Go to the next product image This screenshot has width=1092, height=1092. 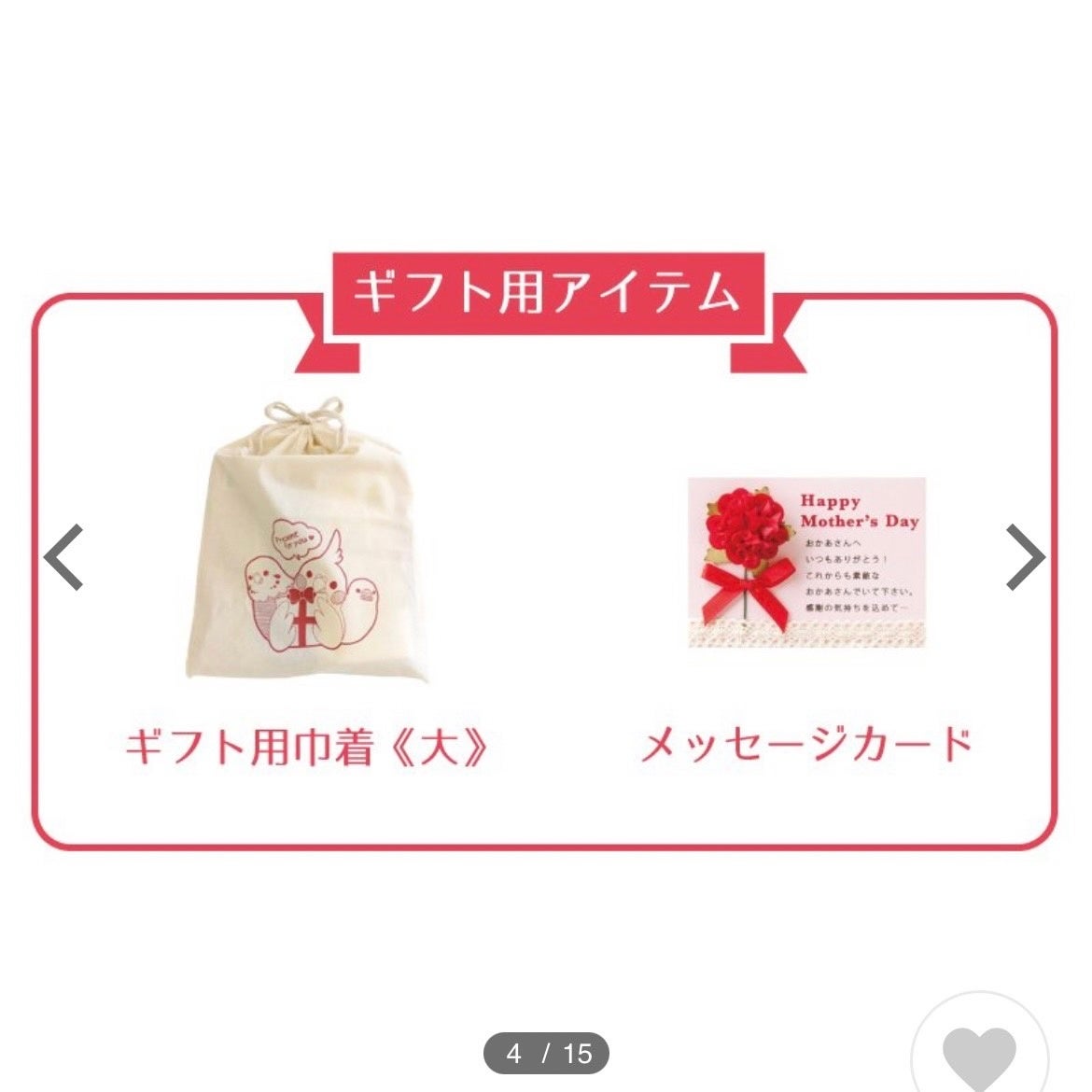pyautogui.click(x=1025, y=557)
